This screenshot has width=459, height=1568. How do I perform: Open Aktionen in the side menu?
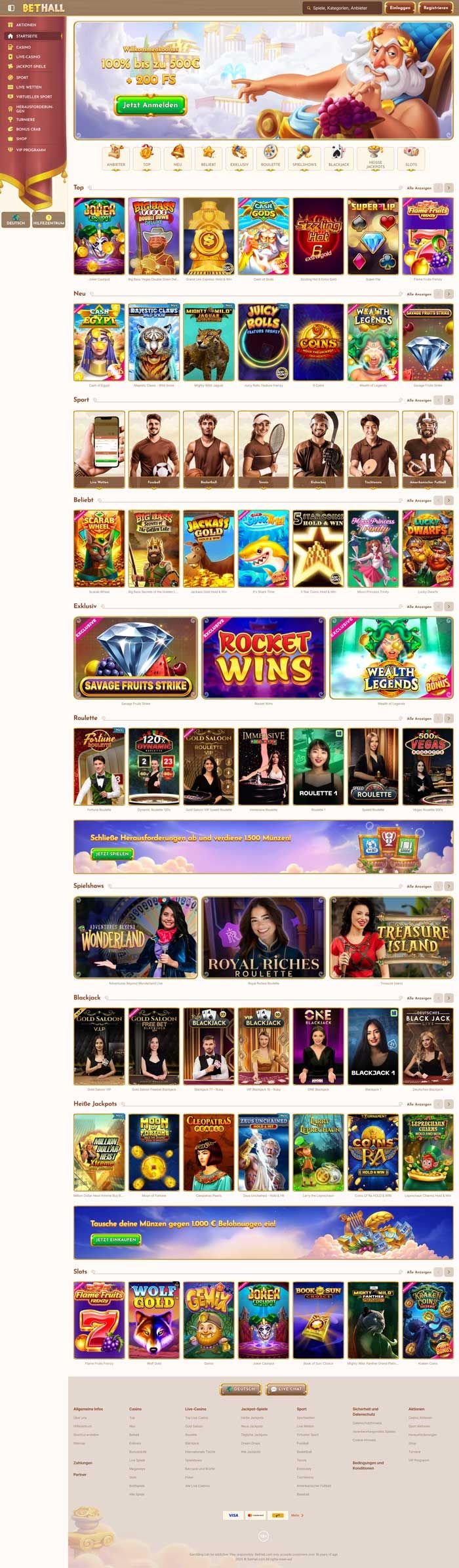[26, 25]
